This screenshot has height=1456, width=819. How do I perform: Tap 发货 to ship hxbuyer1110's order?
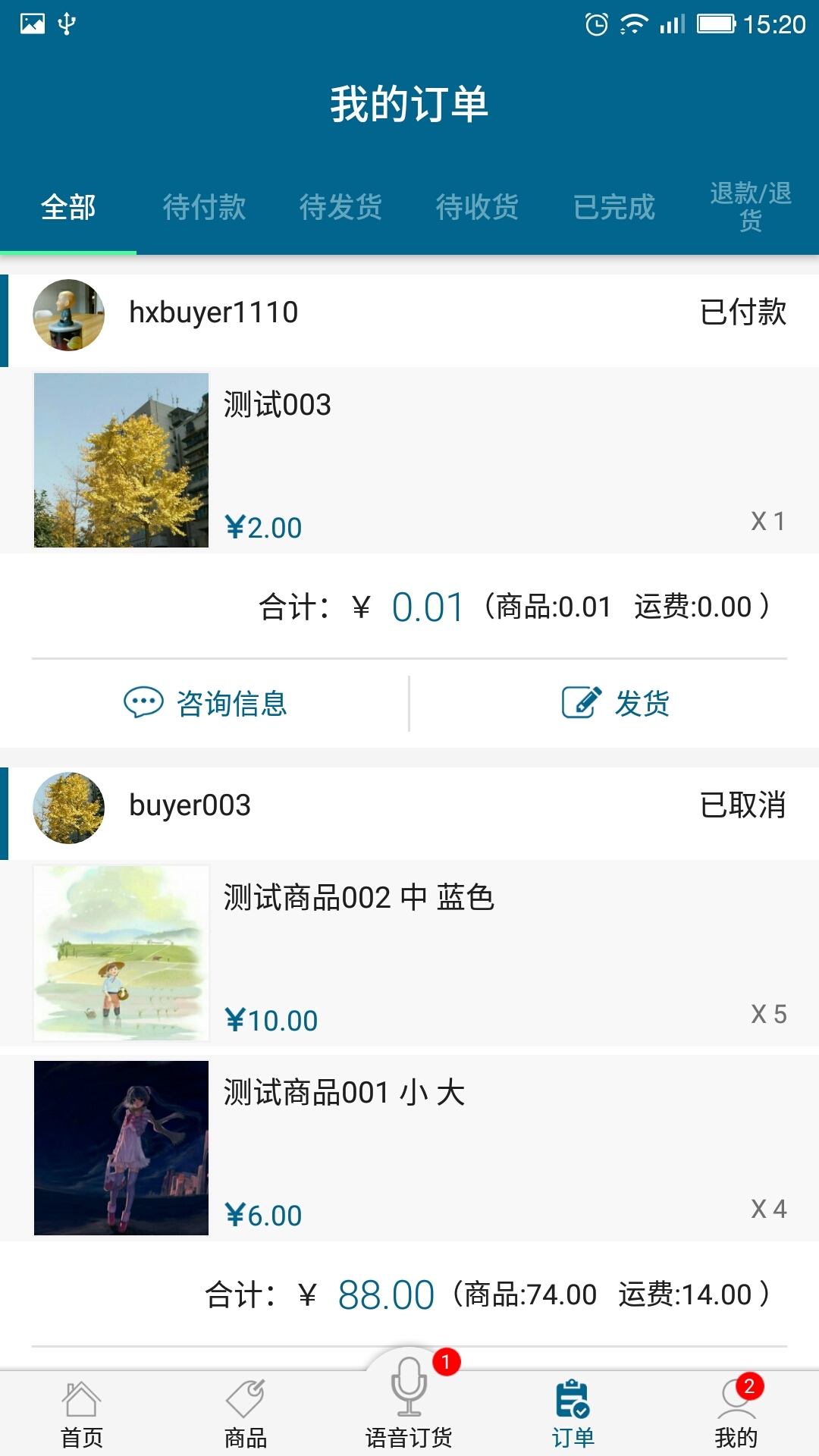click(615, 703)
